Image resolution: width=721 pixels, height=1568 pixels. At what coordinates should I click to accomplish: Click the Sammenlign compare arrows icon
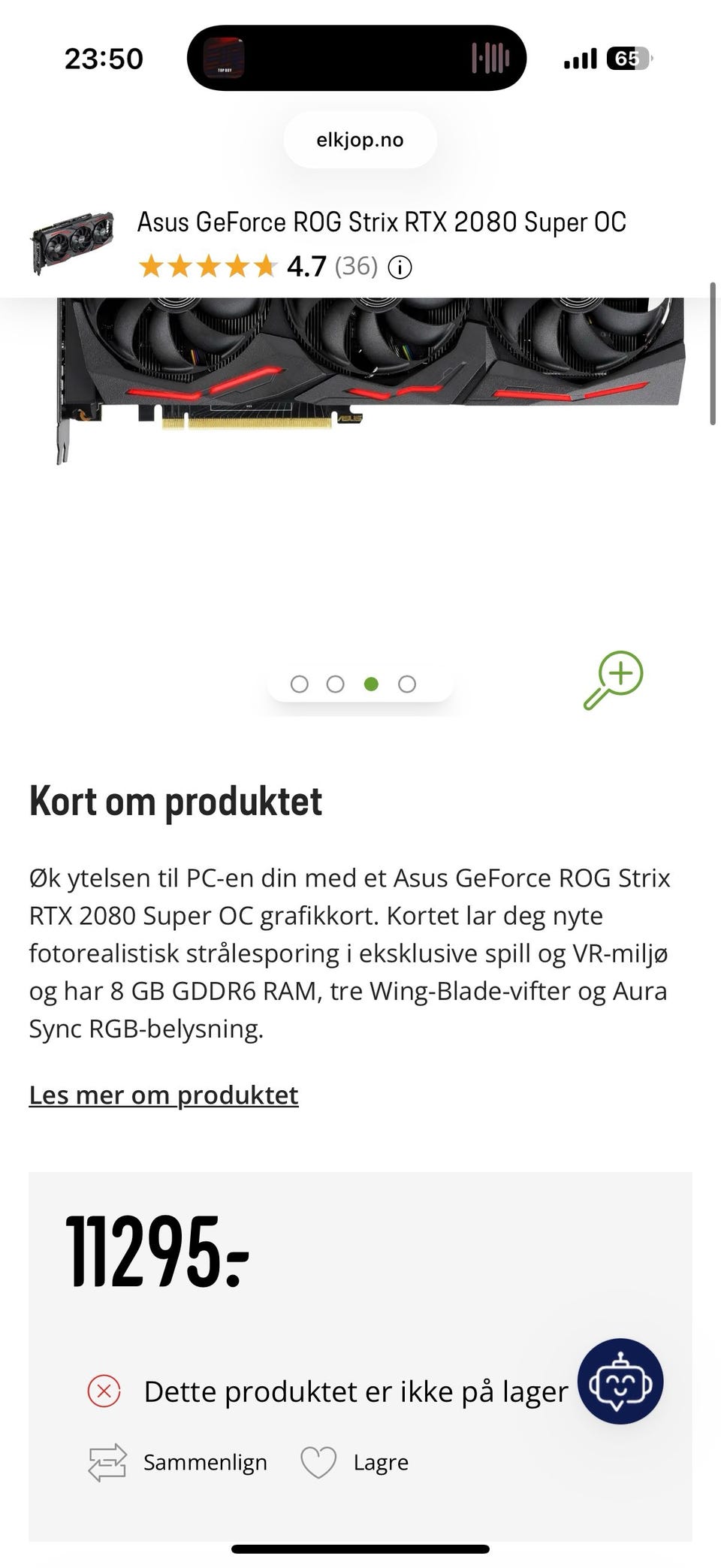[x=107, y=1461]
